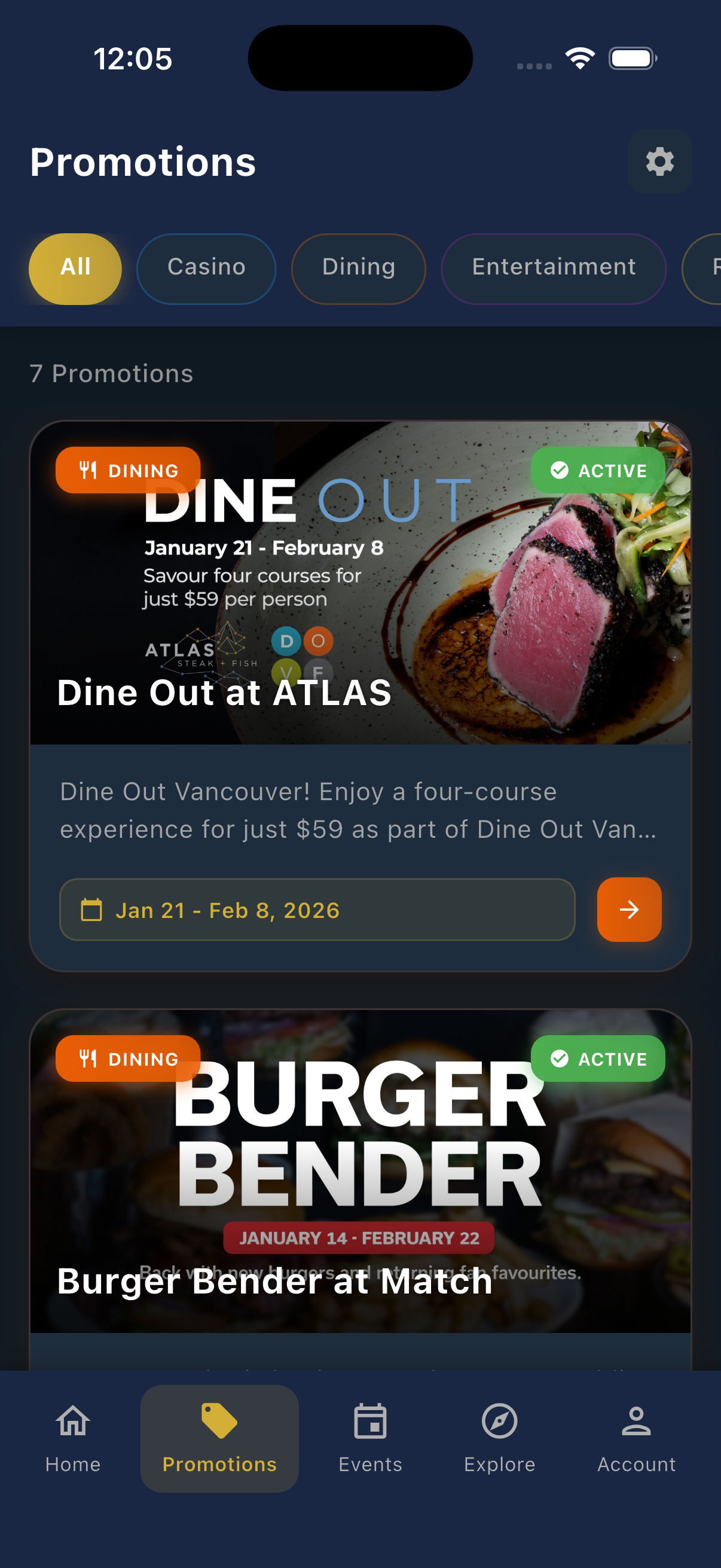721x1568 pixels.
Task: Switch to the Events tab
Action: (x=370, y=1438)
